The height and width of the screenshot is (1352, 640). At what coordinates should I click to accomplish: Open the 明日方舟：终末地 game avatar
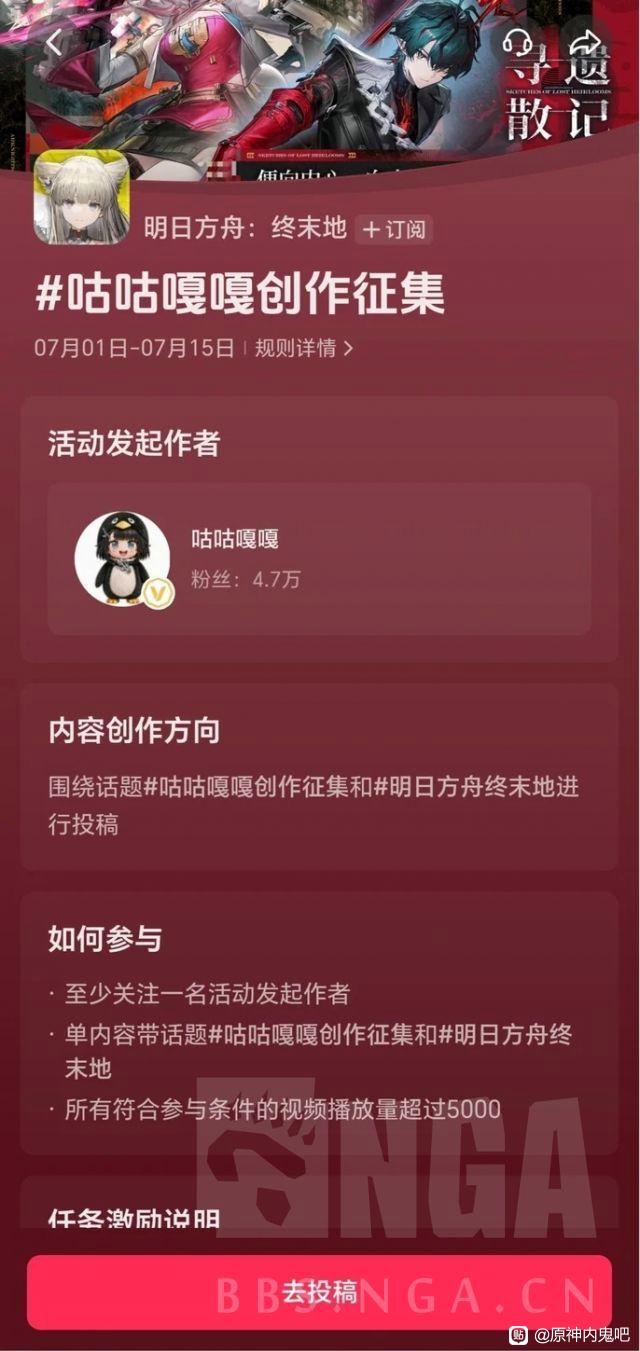82,199
